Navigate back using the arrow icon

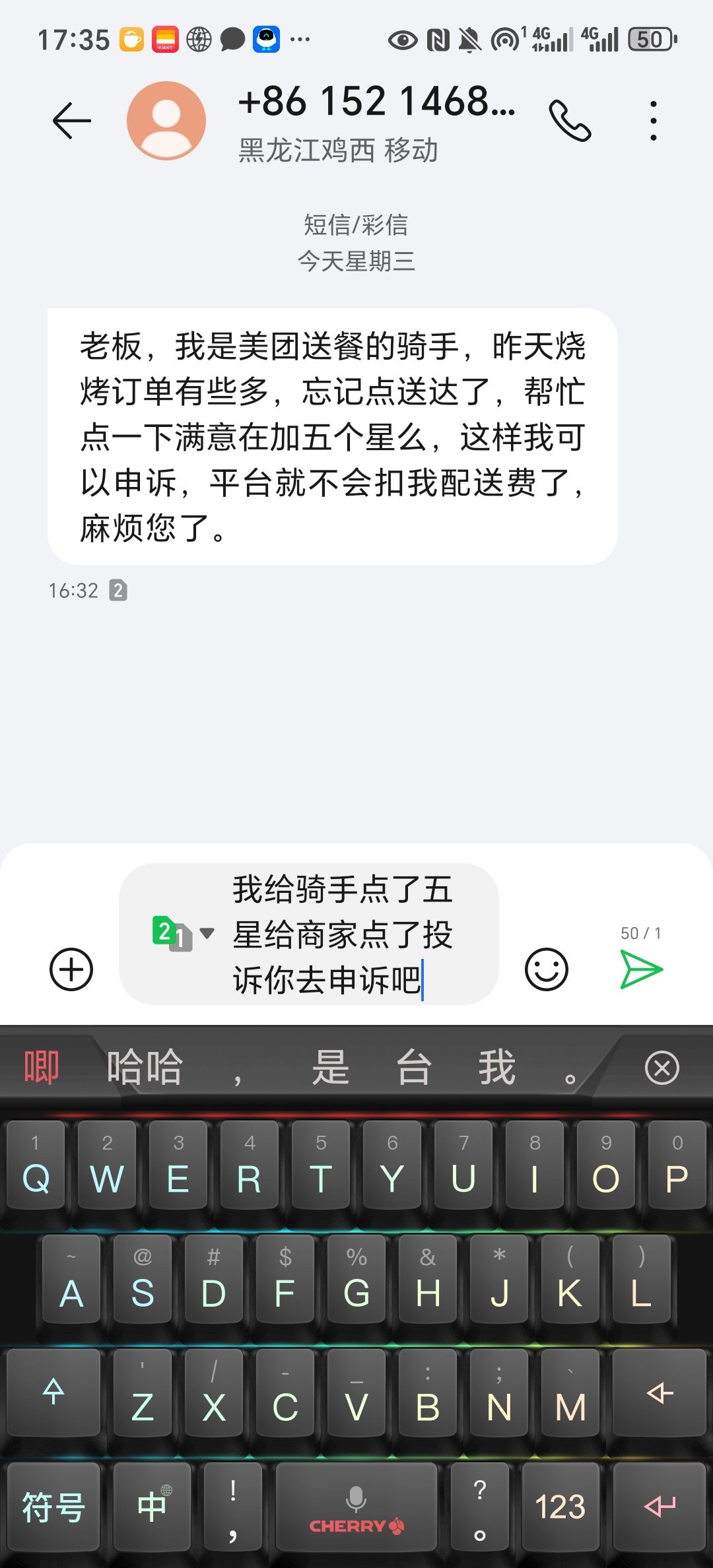(71, 119)
